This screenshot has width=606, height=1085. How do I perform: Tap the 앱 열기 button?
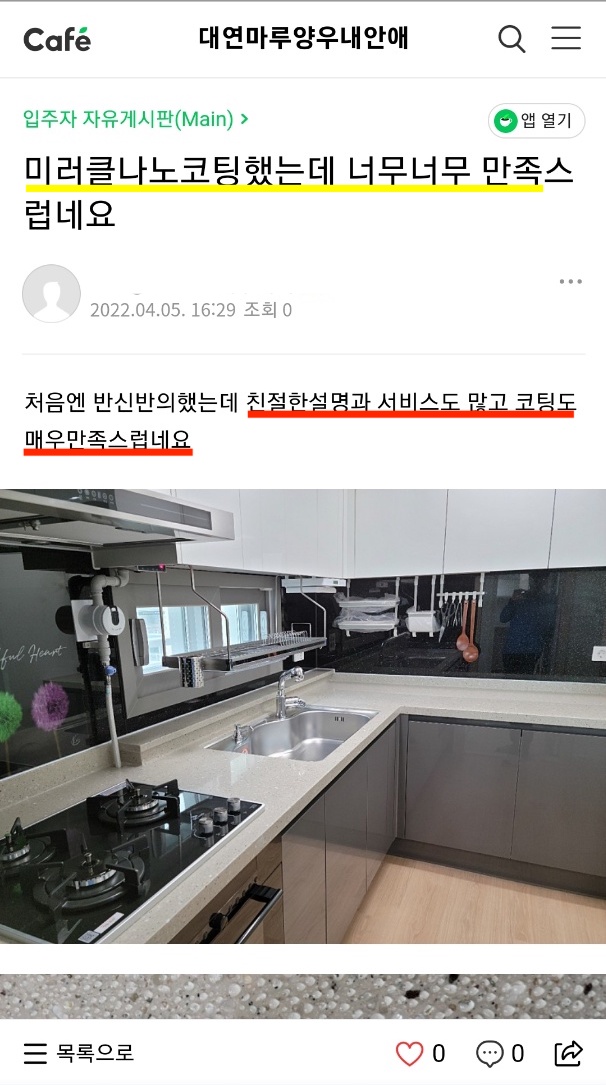tap(537, 121)
